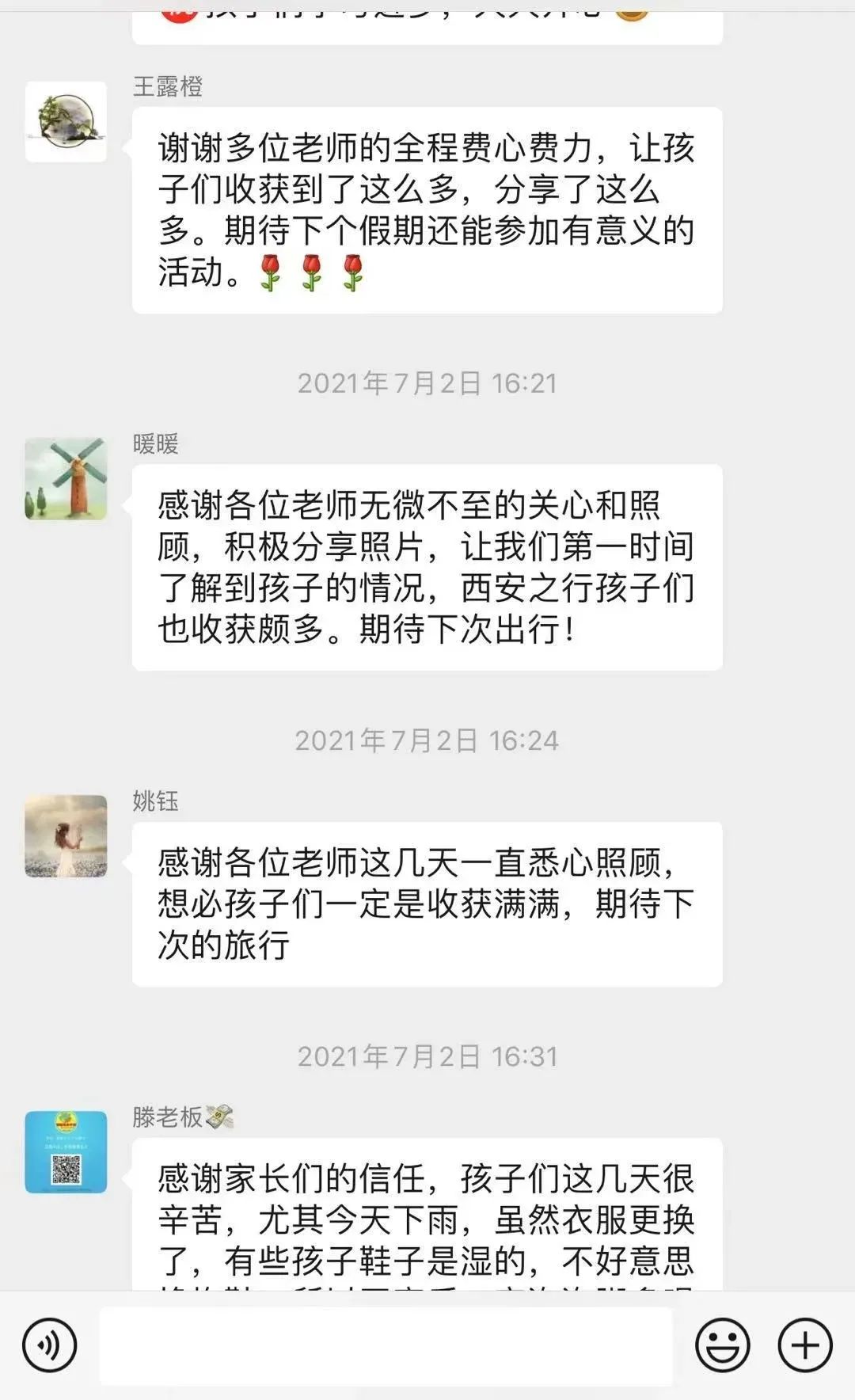Open 滕老板's profile avatar

[66, 1152]
